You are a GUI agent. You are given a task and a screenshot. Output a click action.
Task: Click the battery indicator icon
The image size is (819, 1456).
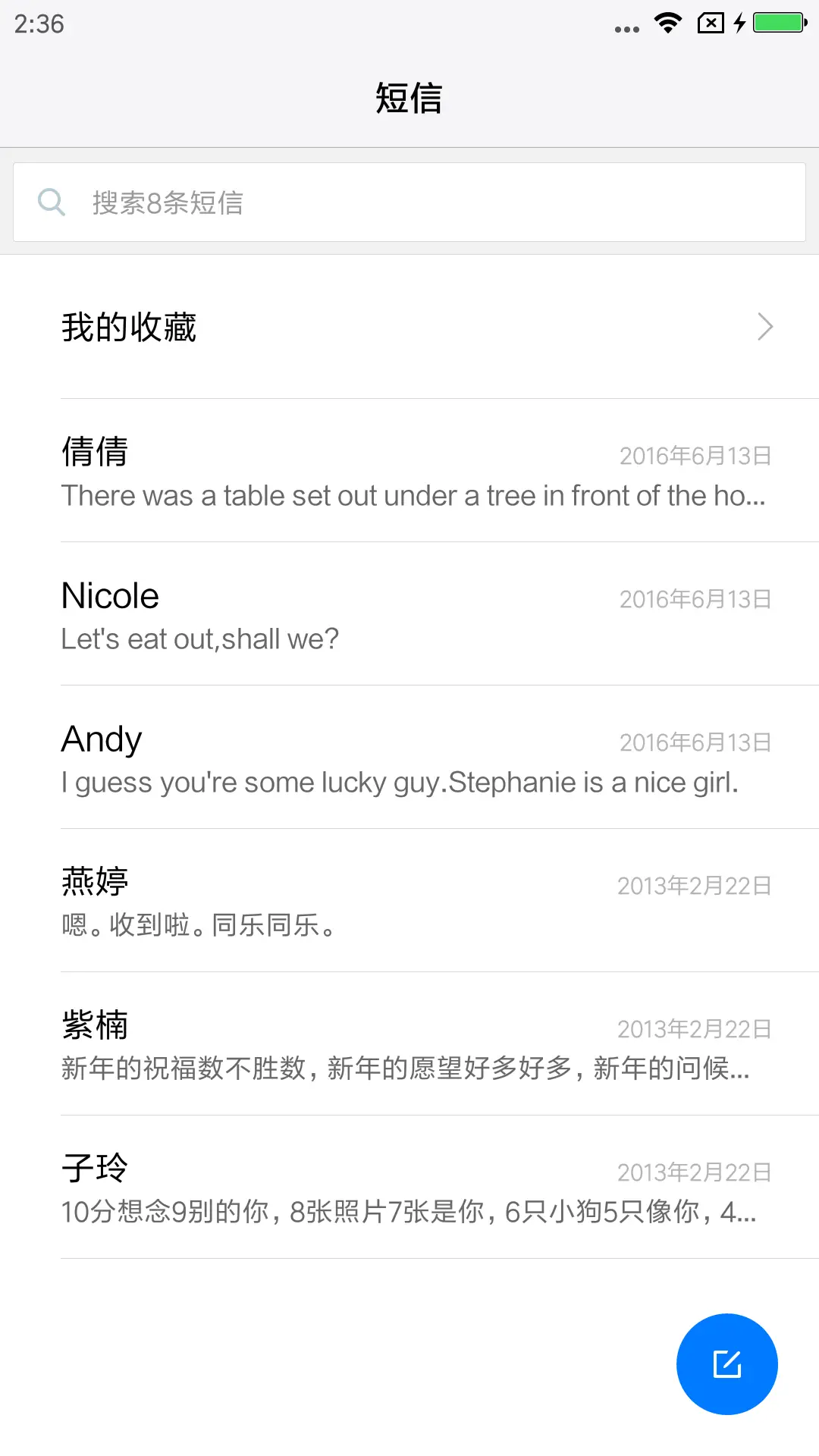click(x=780, y=24)
